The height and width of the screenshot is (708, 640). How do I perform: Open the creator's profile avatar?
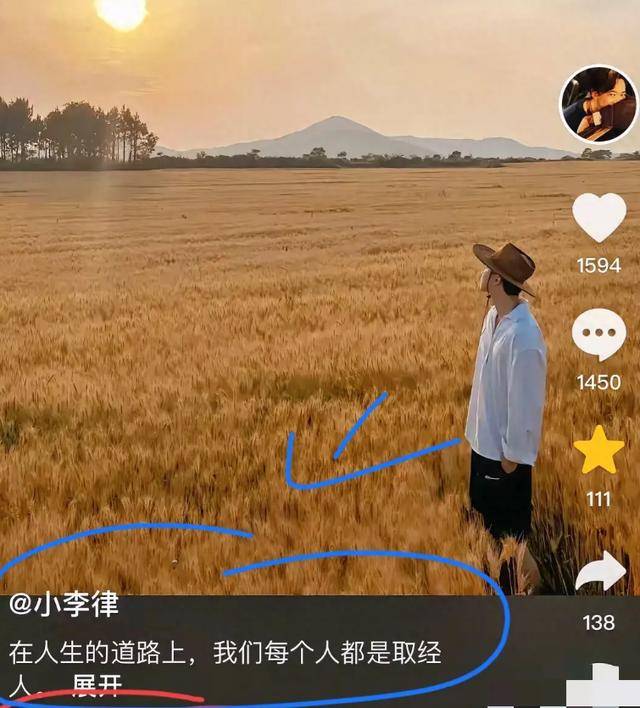coord(598,104)
